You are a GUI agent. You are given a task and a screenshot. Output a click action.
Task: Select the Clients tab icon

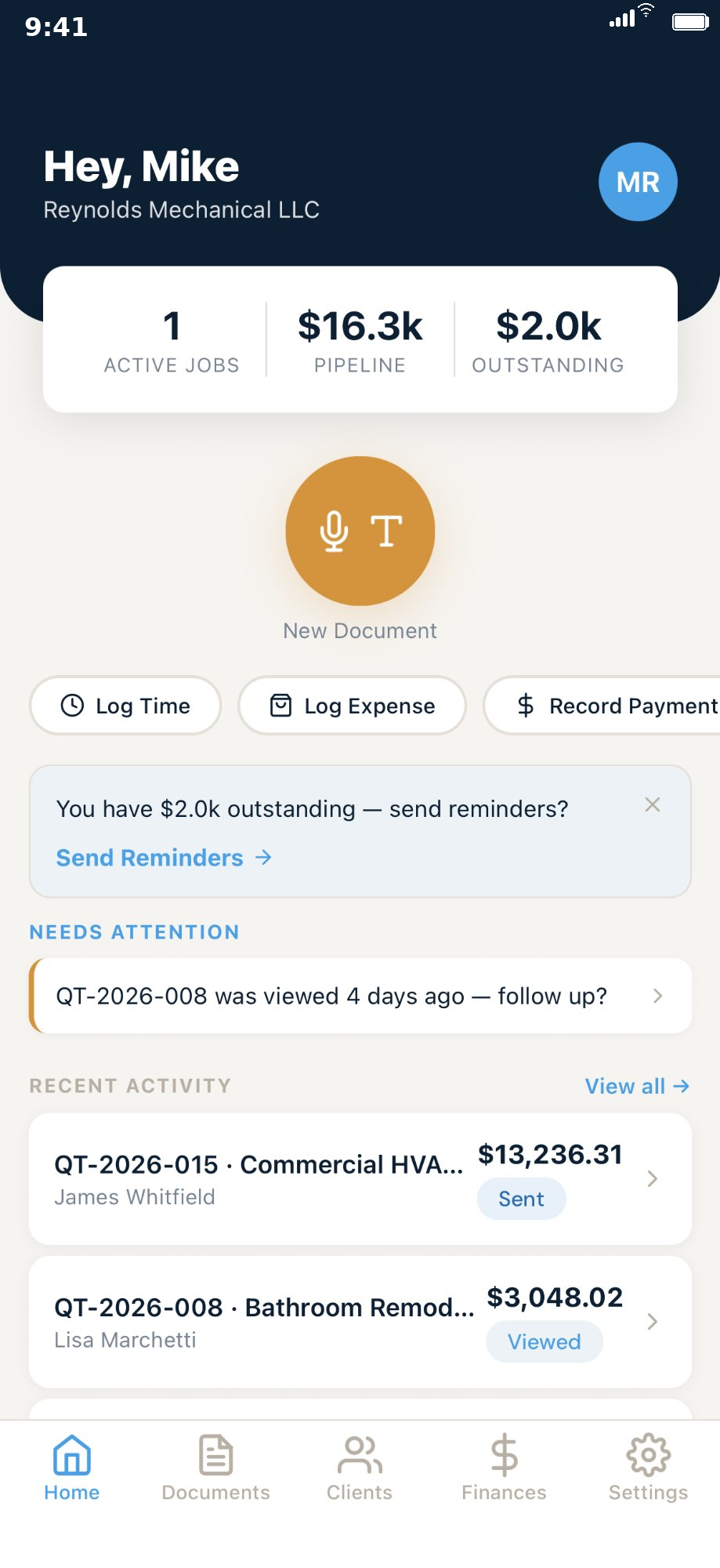360,1456
